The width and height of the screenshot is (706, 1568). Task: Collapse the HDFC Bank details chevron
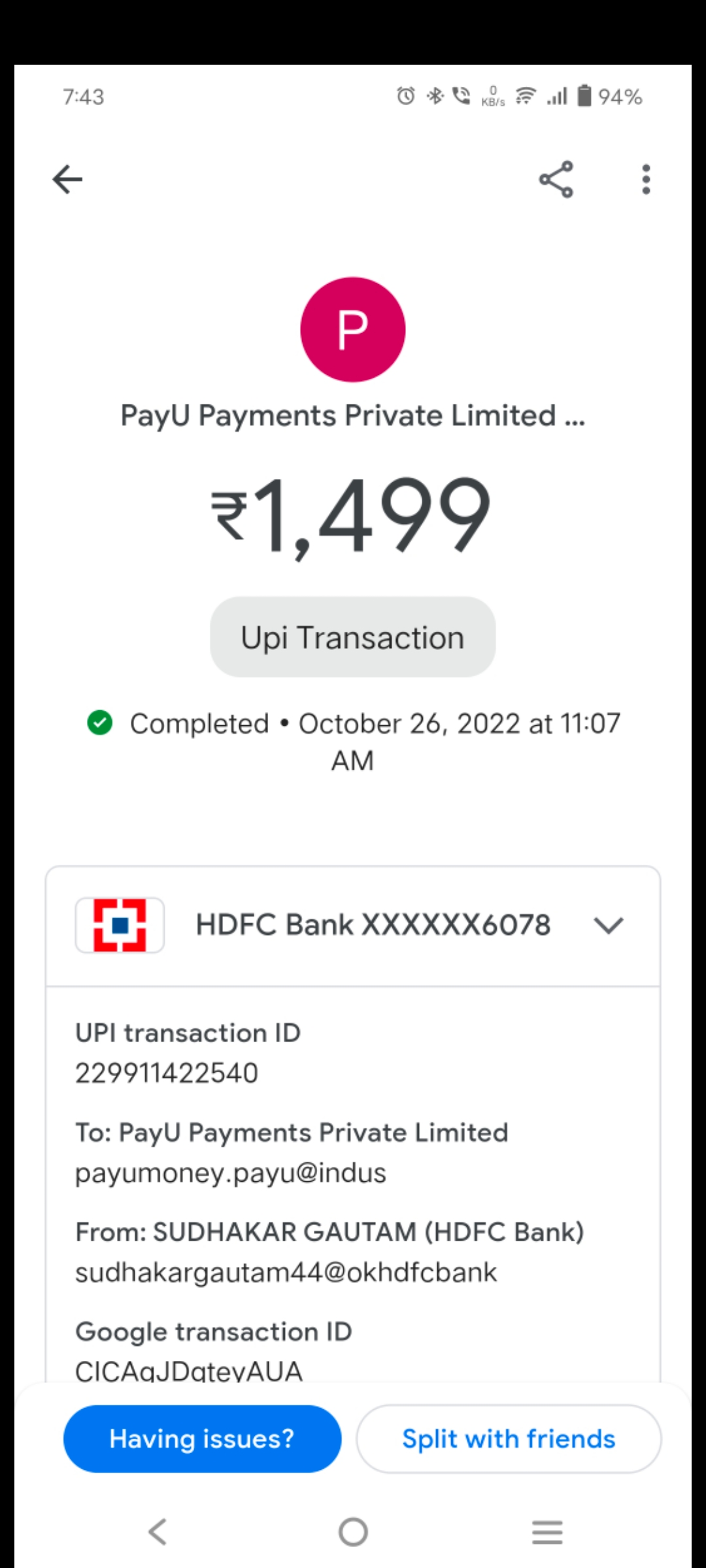(609, 925)
